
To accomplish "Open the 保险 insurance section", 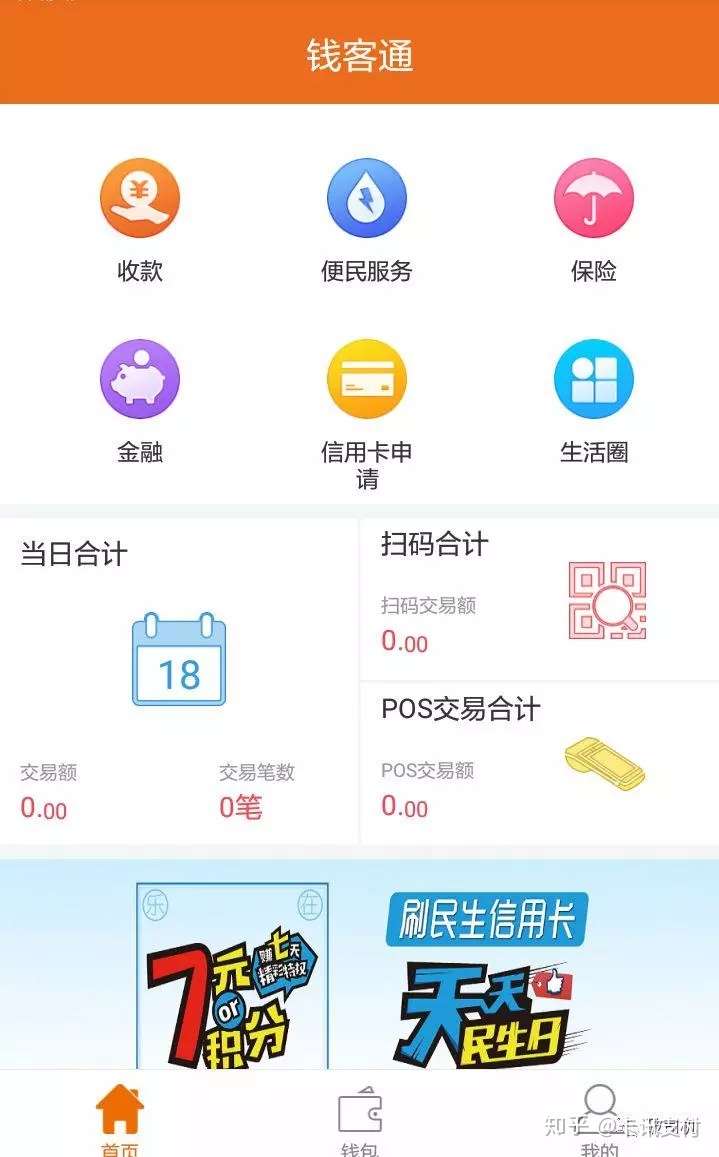I will pos(594,221).
